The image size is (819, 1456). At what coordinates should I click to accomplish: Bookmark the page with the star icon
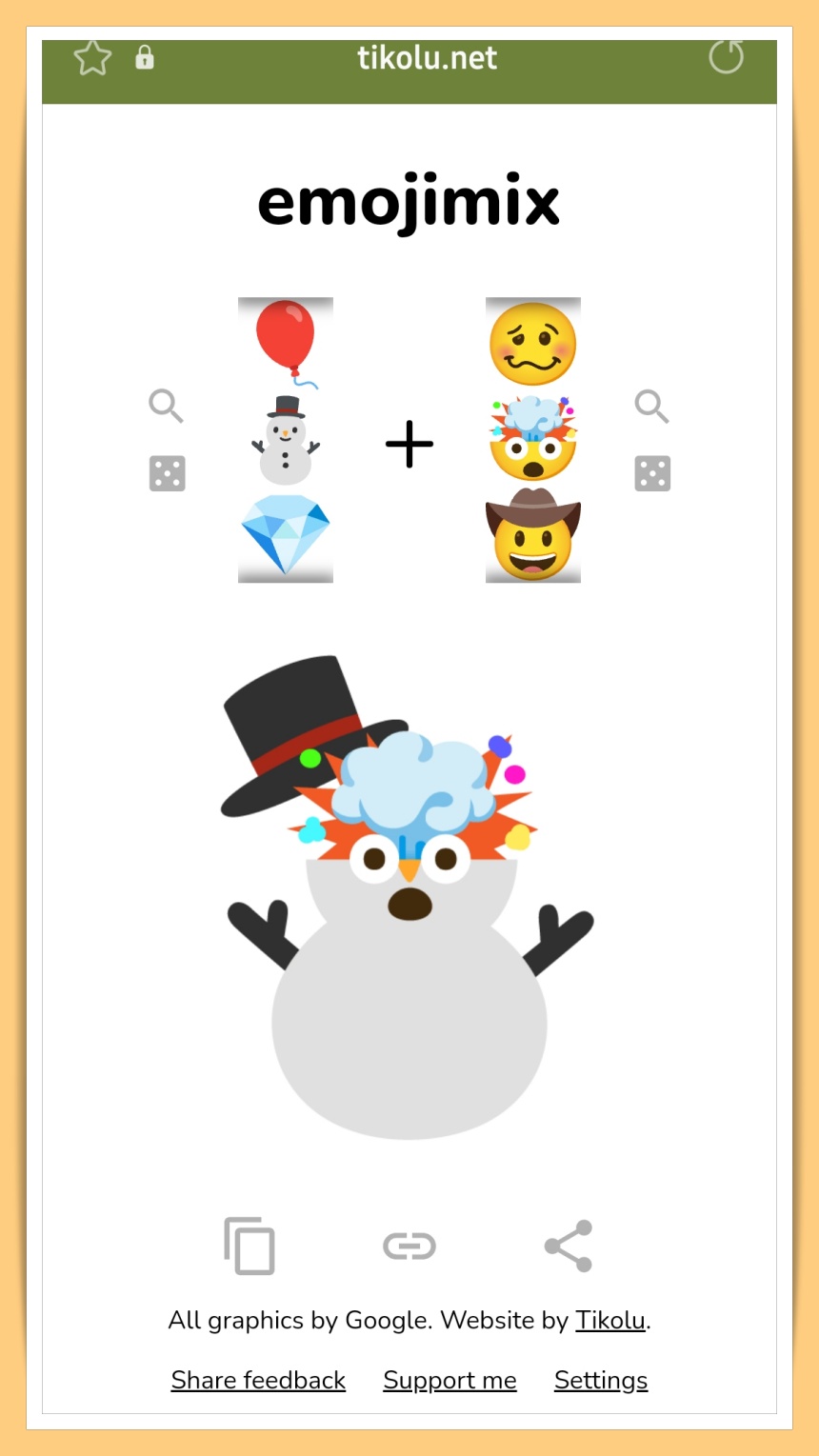click(x=92, y=59)
